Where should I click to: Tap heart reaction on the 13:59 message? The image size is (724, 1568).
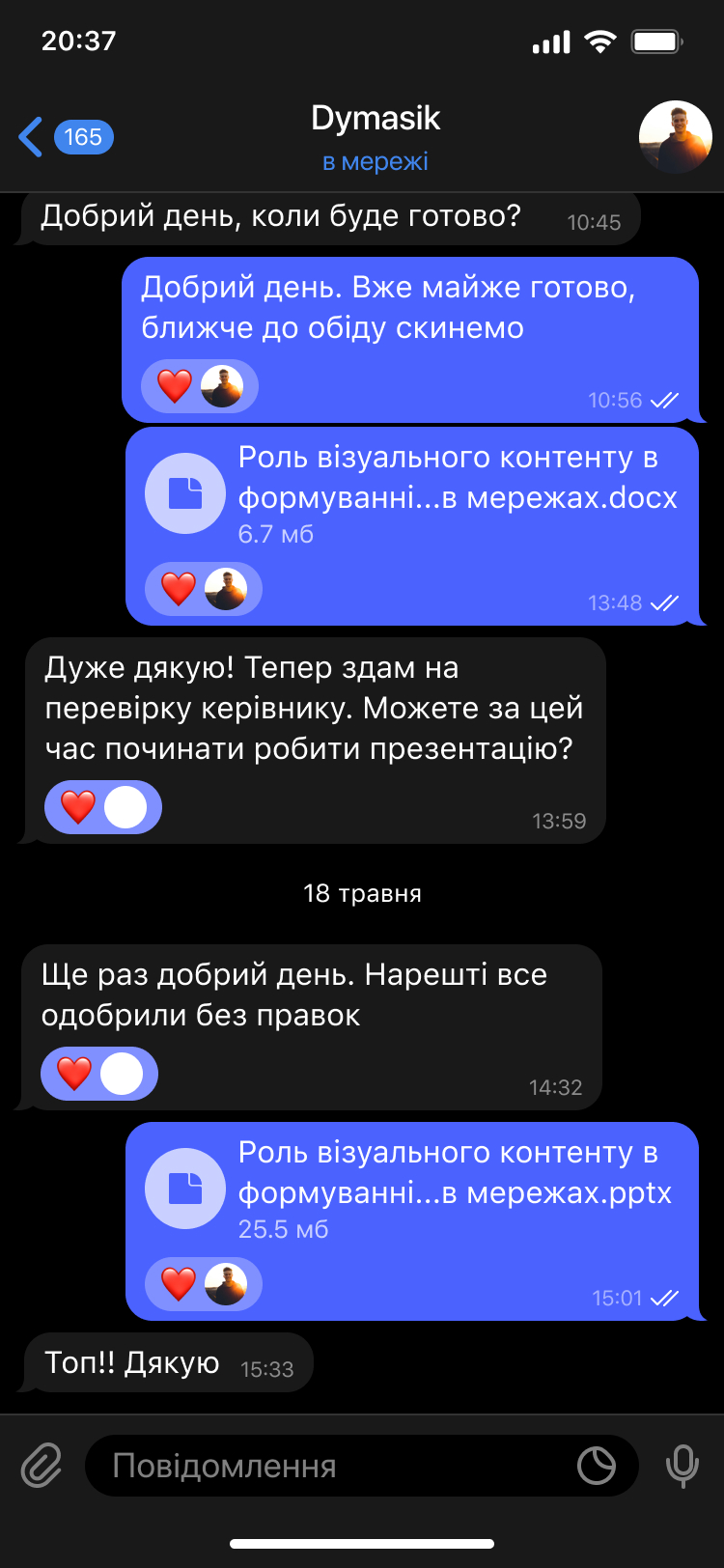(x=78, y=807)
